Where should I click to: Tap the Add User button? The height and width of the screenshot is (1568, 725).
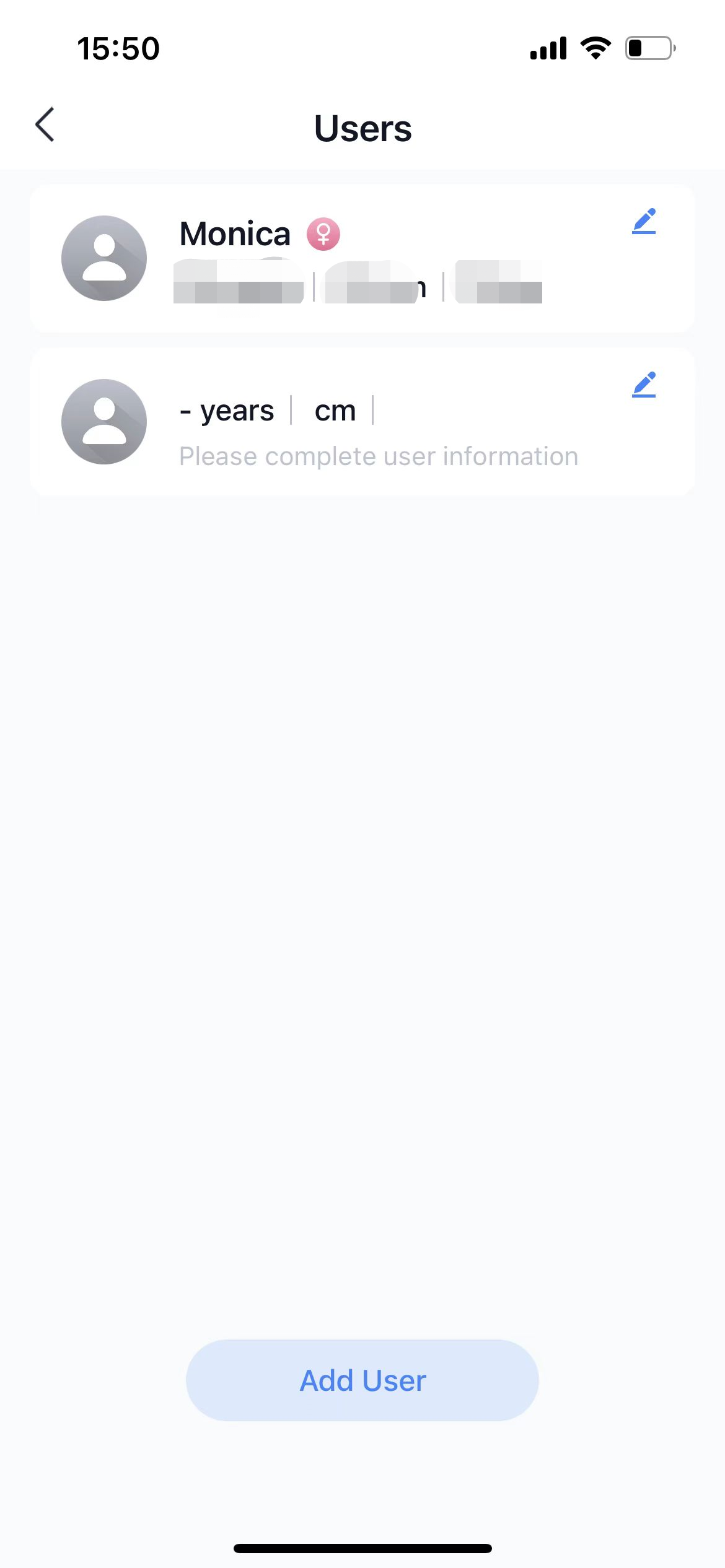(x=362, y=1380)
